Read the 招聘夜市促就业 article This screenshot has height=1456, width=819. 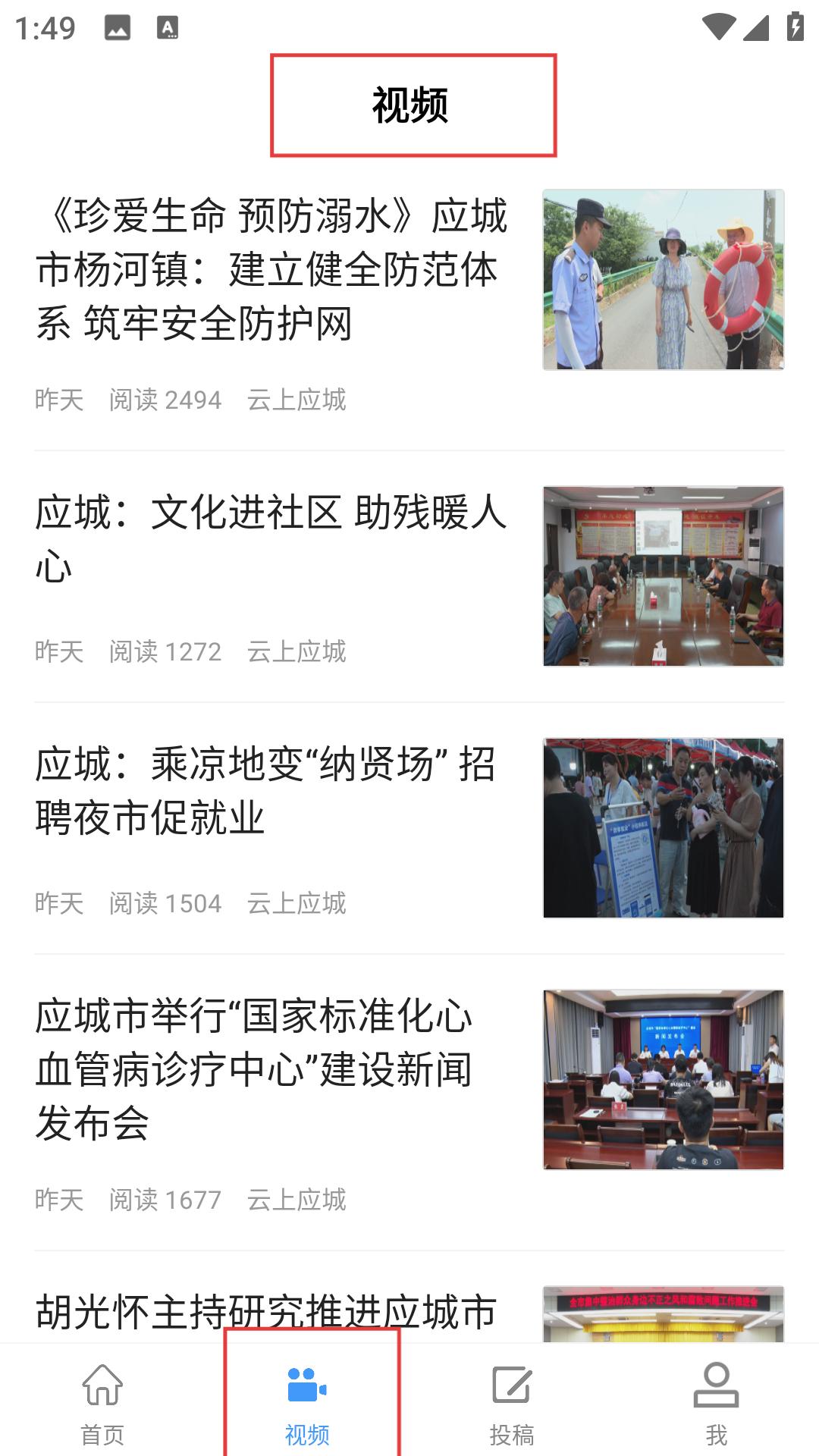coord(265,790)
